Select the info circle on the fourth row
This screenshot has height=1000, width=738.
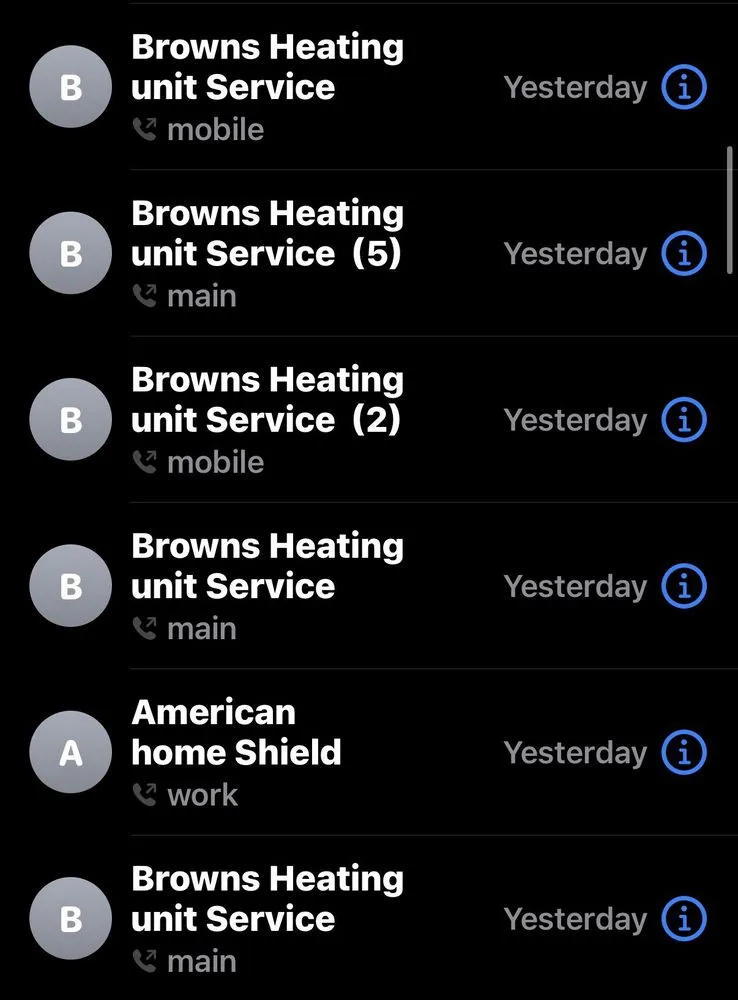click(683, 586)
